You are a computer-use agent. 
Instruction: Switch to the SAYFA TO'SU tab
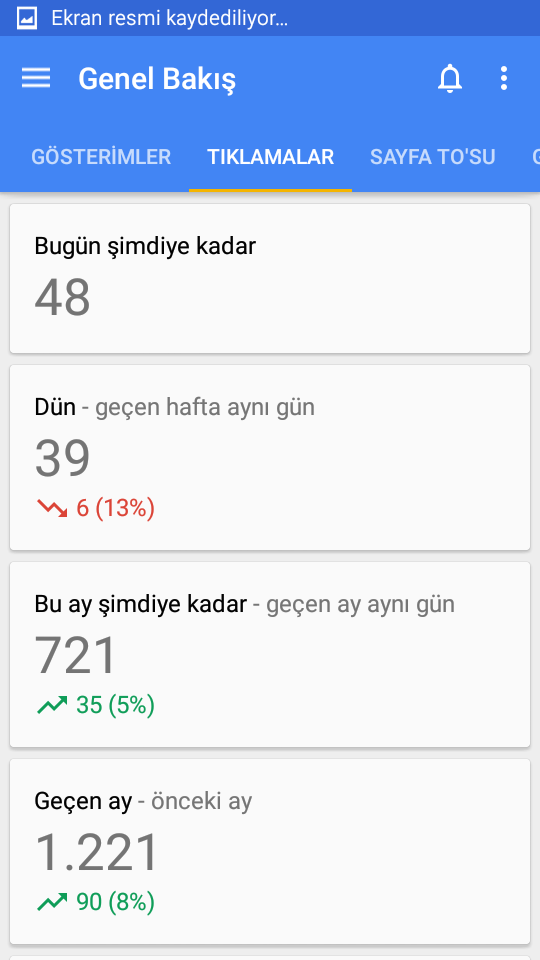click(432, 157)
